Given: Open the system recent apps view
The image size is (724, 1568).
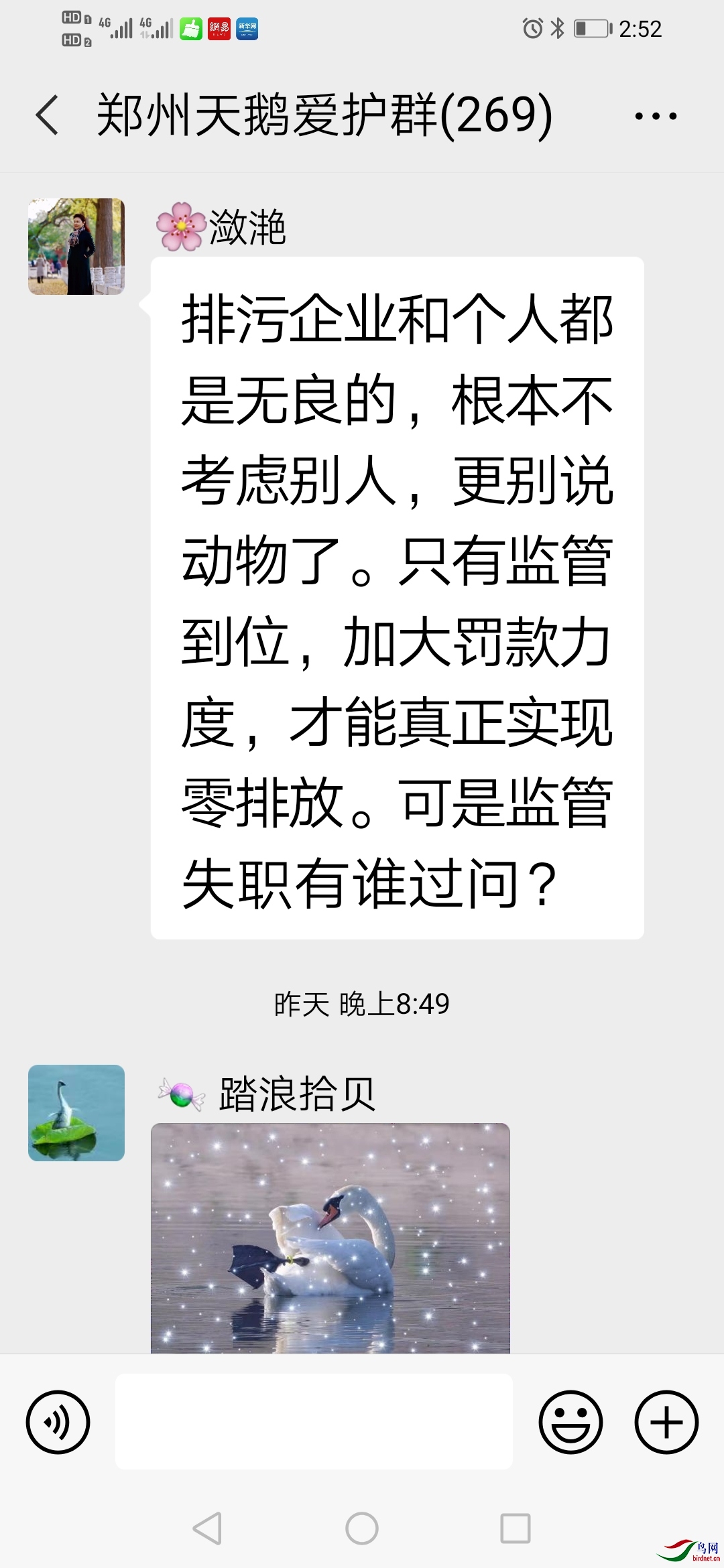Looking at the screenshot, I should tap(516, 1528).
